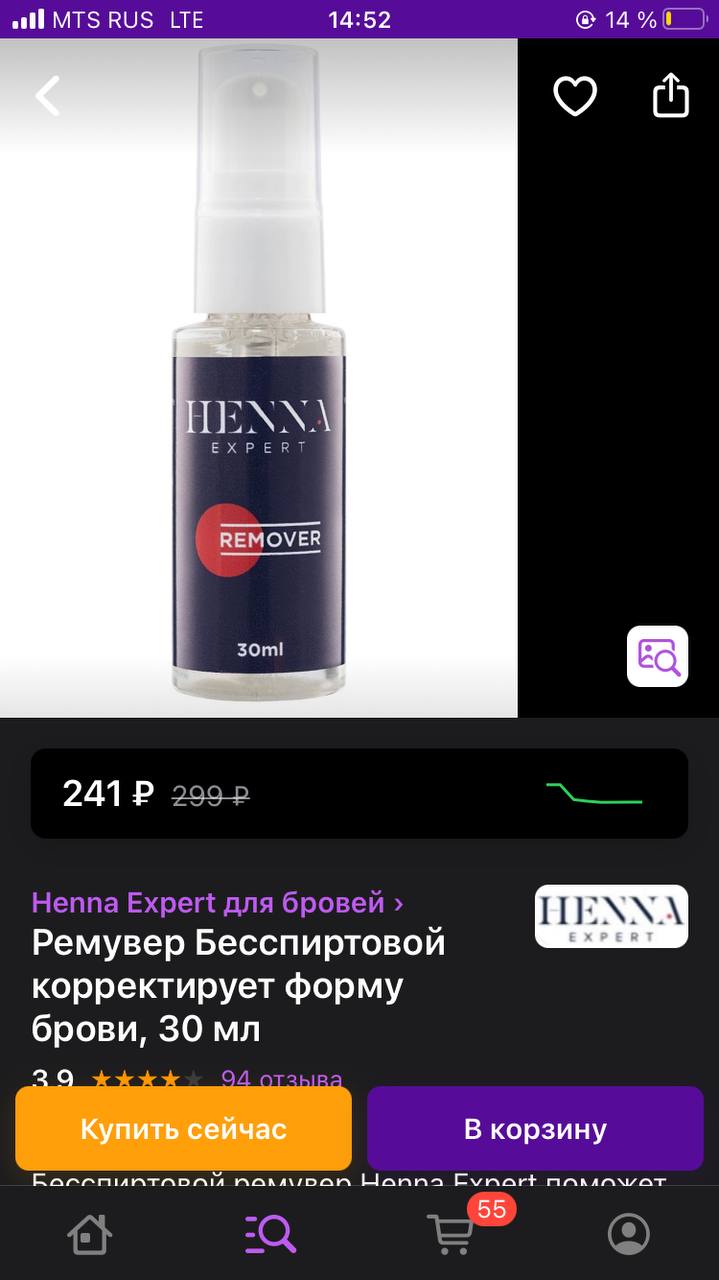The width and height of the screenshot is (719, 1280).
Task: Find similar items by image search
Action: click(658, 656)
